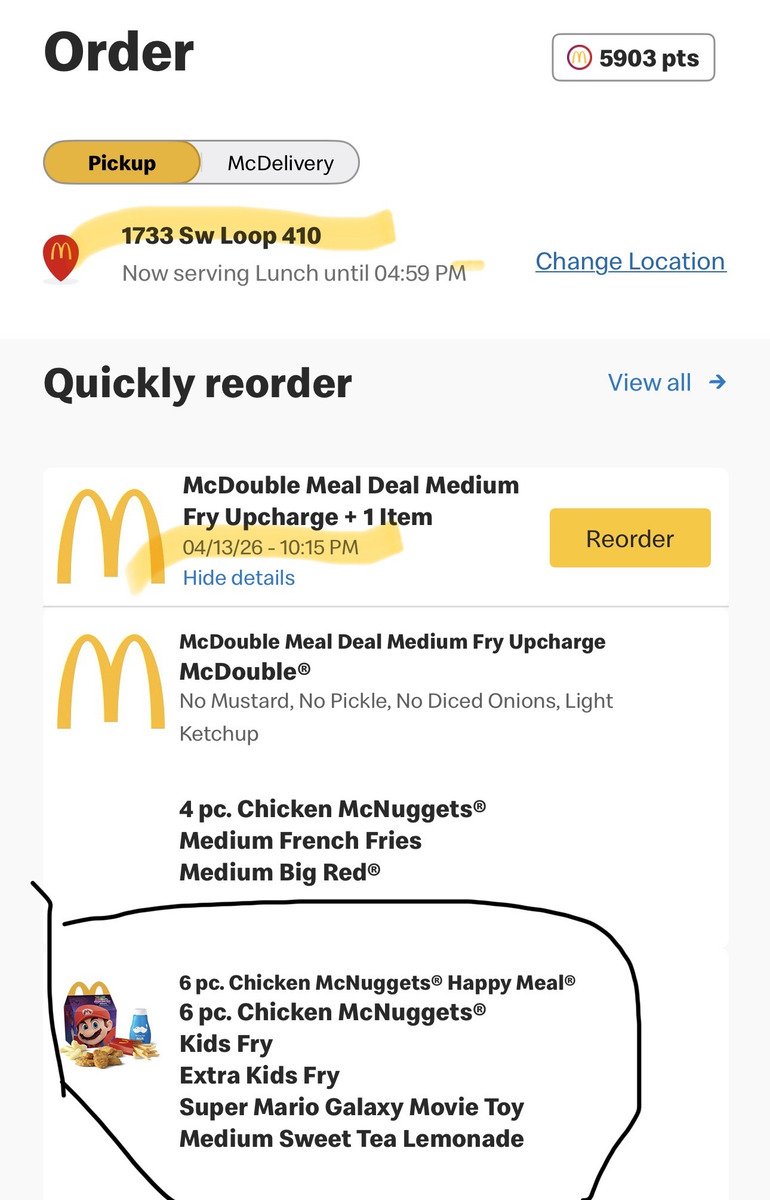Open the 5903 pts rewards badge

[633, 58]
